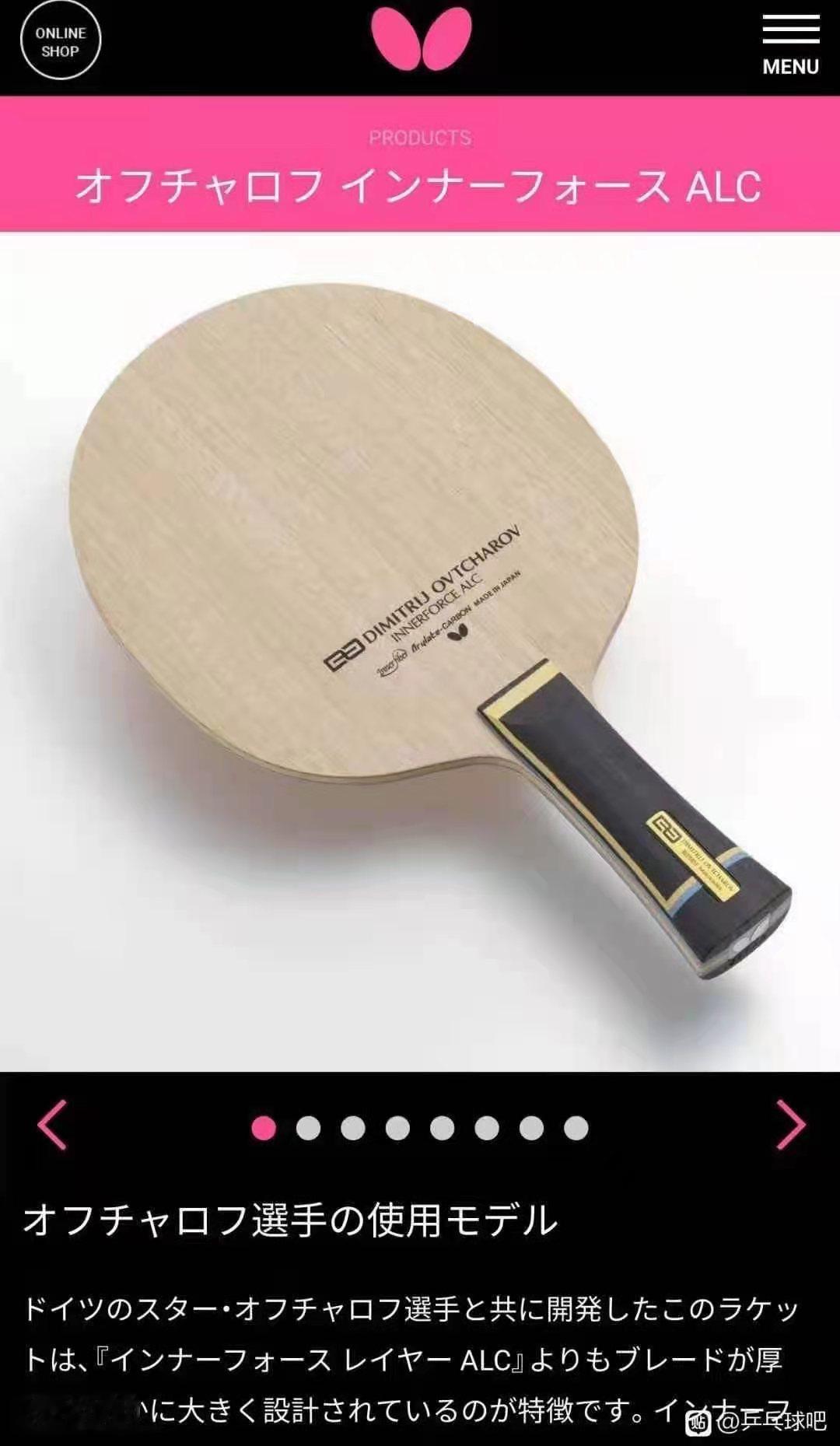
Task: Open the MENU hamburger drawer
Action: (x=790, y=45)
